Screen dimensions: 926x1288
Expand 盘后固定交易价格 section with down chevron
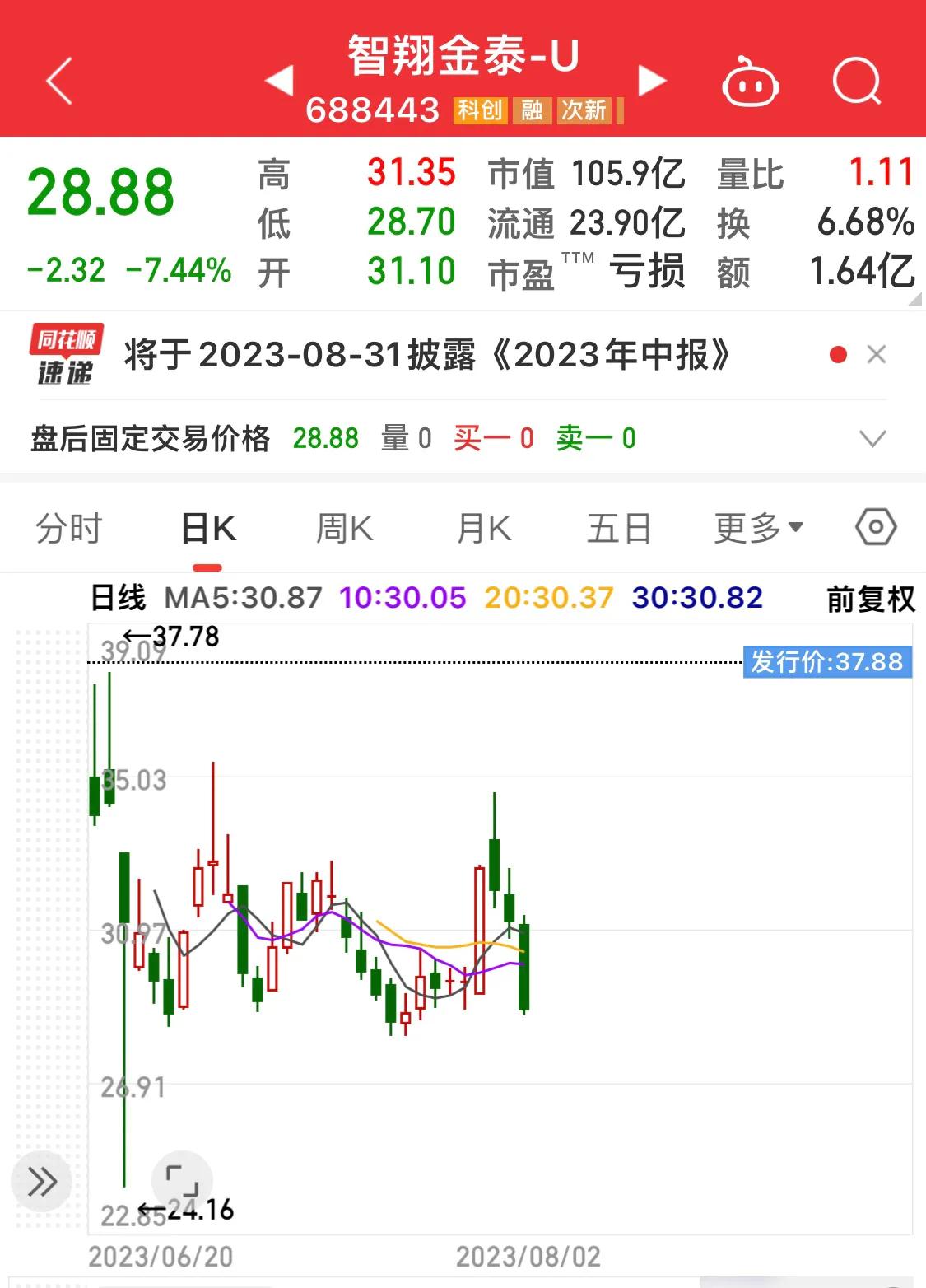(874, 439)
